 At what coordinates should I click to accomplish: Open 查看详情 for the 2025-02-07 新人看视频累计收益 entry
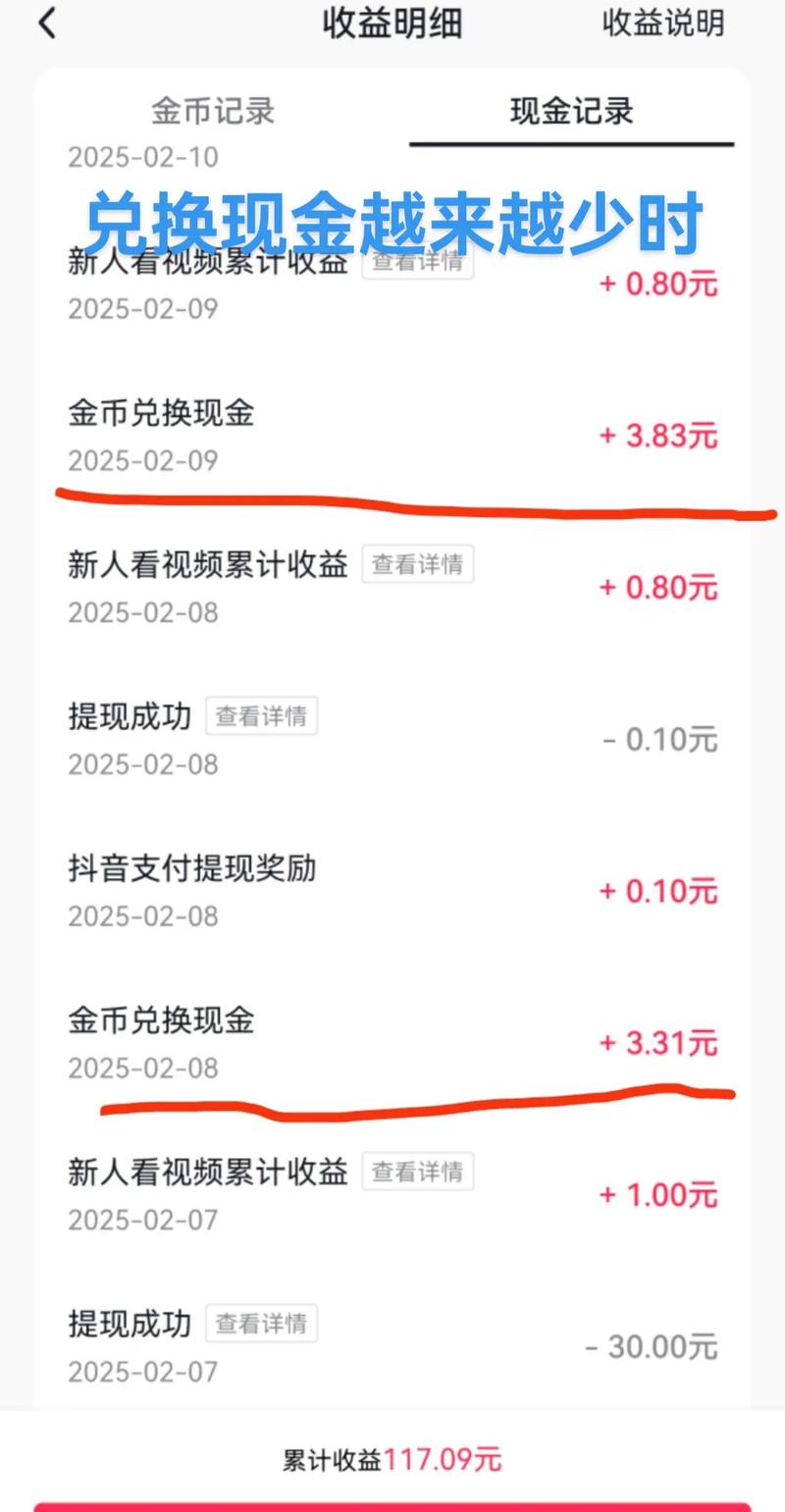coord(418,1171)
